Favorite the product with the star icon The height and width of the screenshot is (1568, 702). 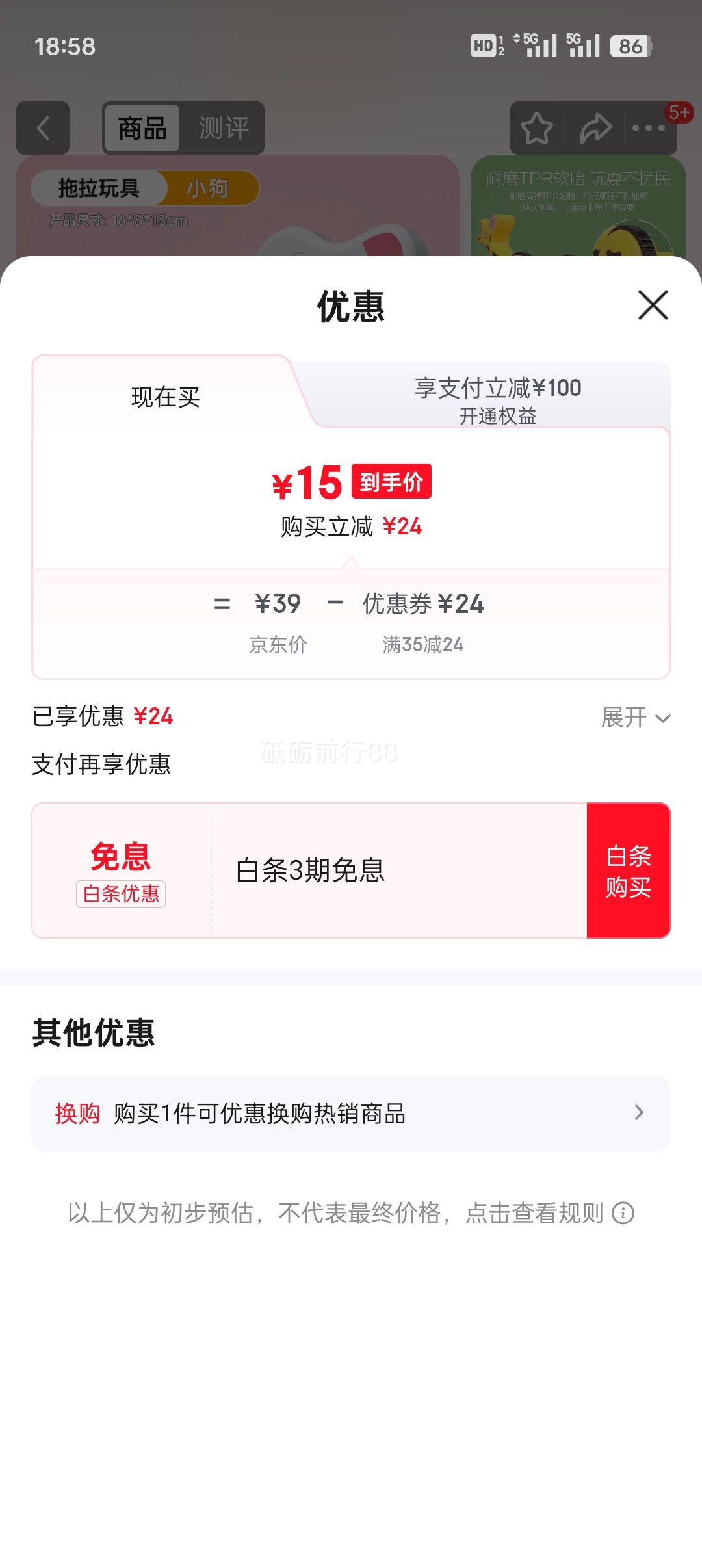537,129
